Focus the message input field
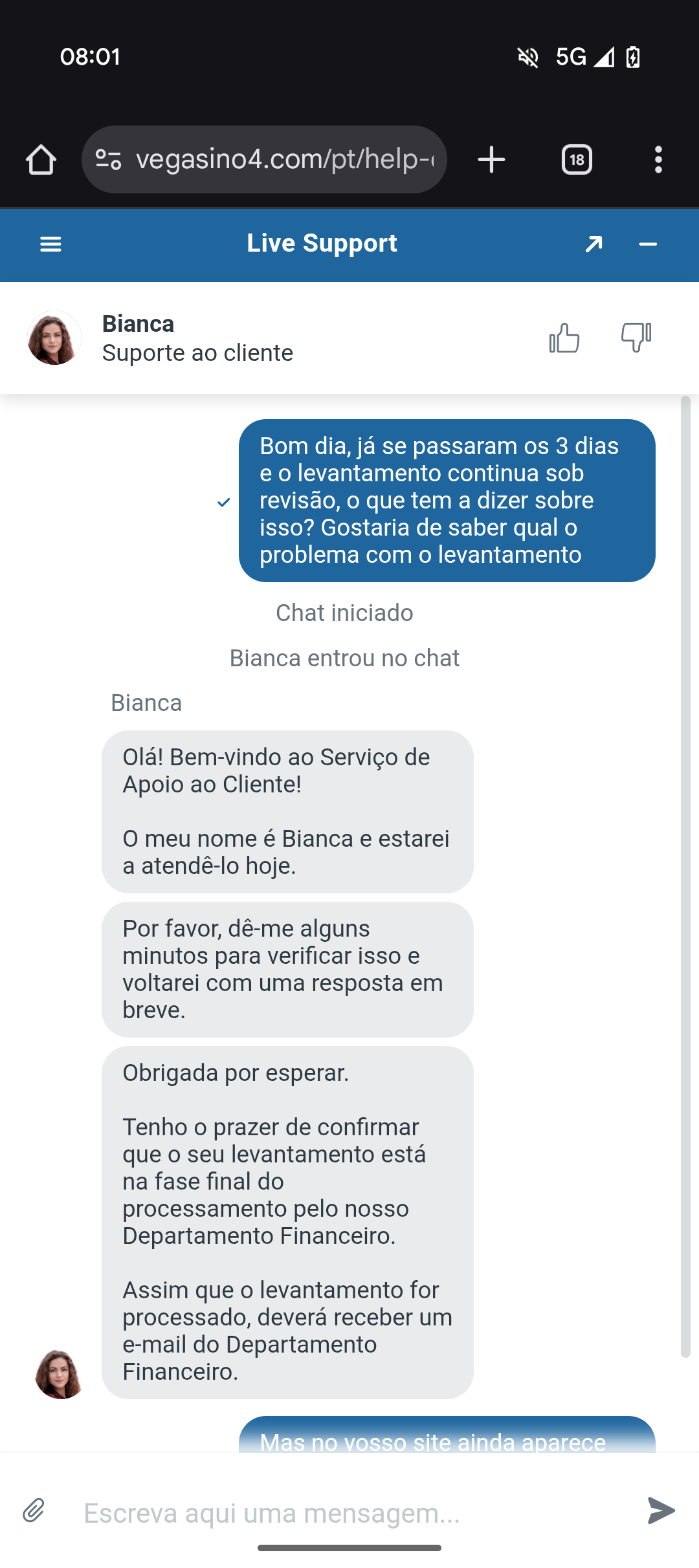The width and height of the screenshot is (699, 1568). 349,1513
